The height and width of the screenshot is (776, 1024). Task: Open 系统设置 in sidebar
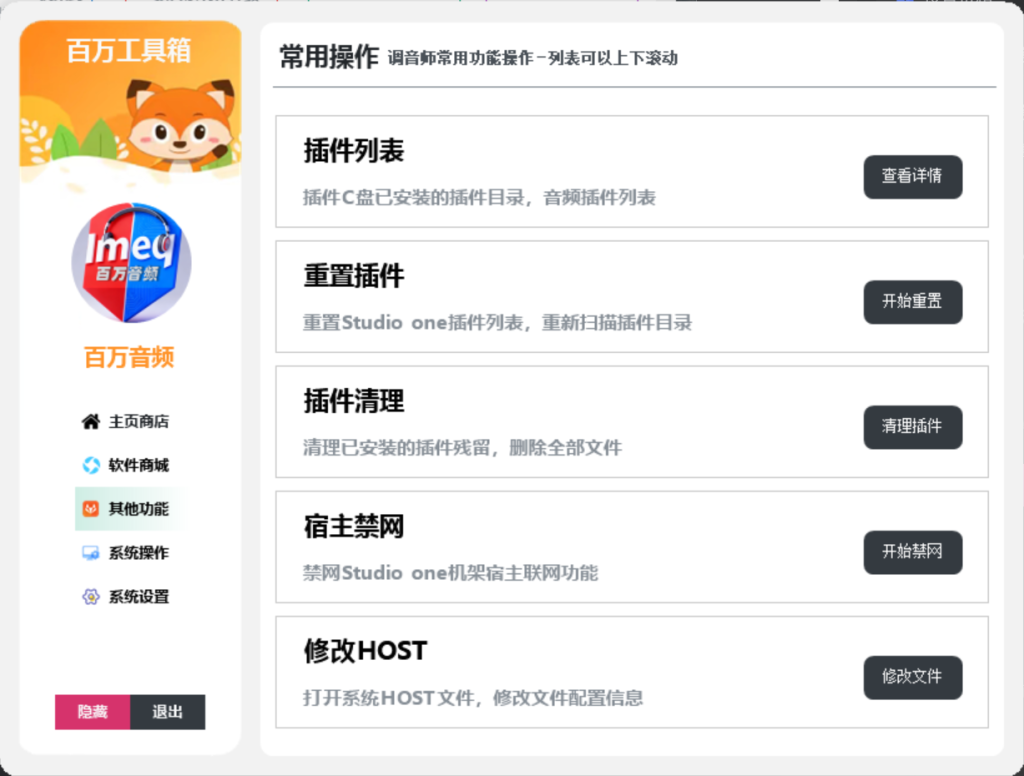[126, 597]
